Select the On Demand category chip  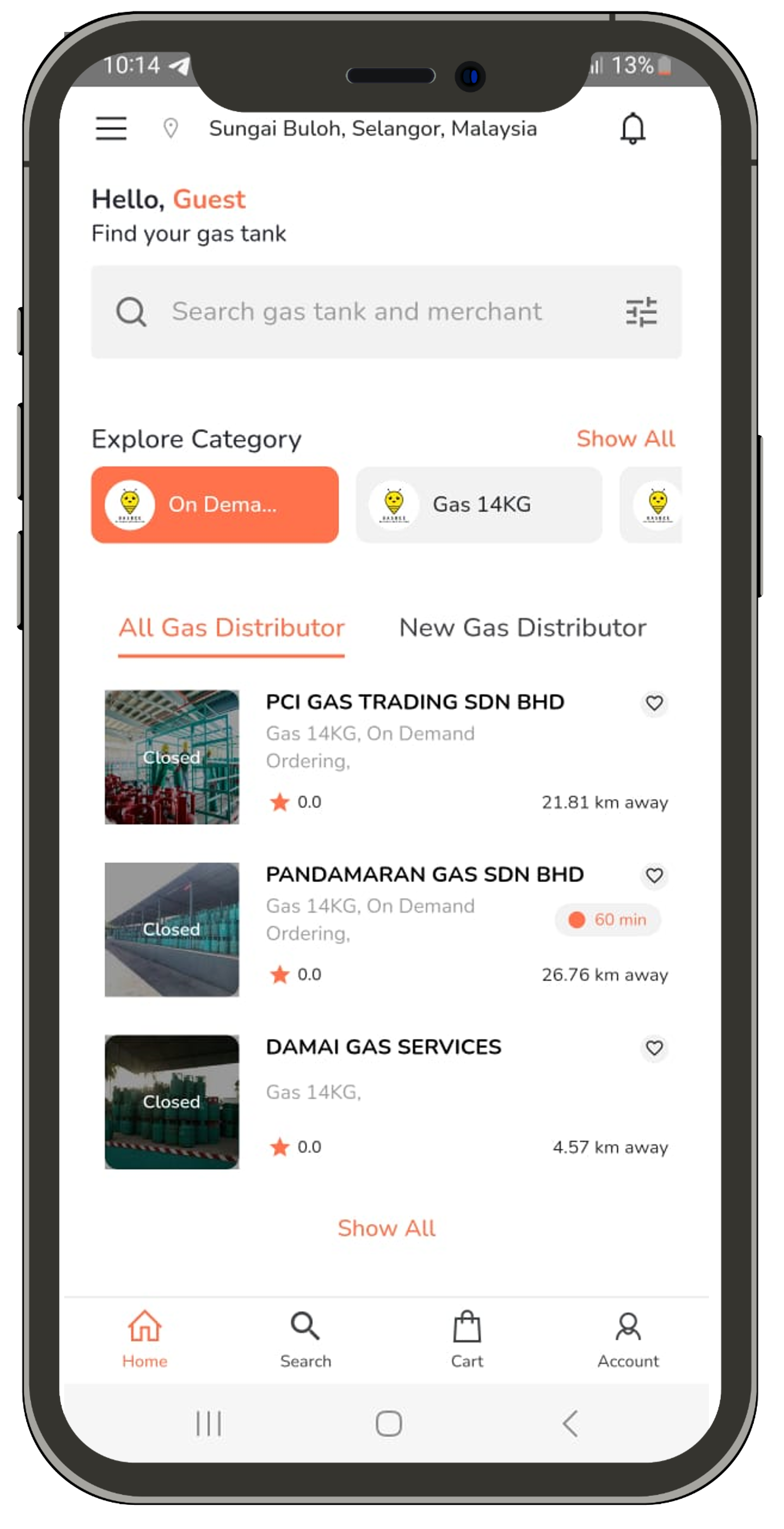[x=214, y=505]
